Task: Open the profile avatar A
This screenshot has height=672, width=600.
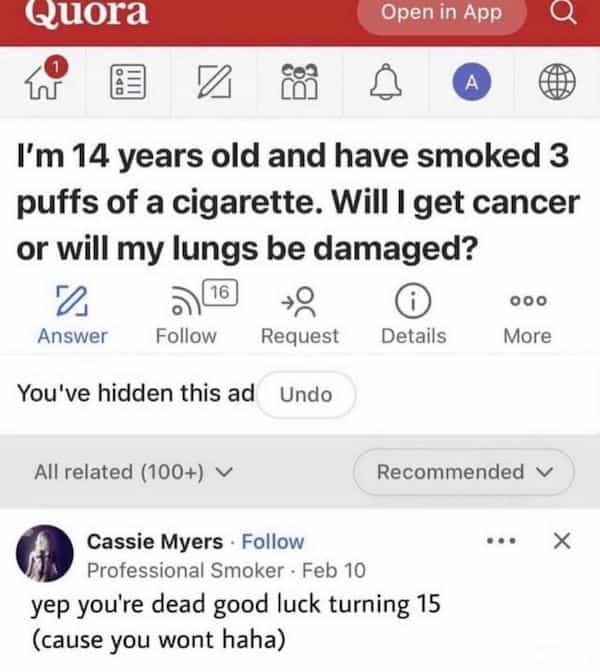Action: (x=471, y=81)
